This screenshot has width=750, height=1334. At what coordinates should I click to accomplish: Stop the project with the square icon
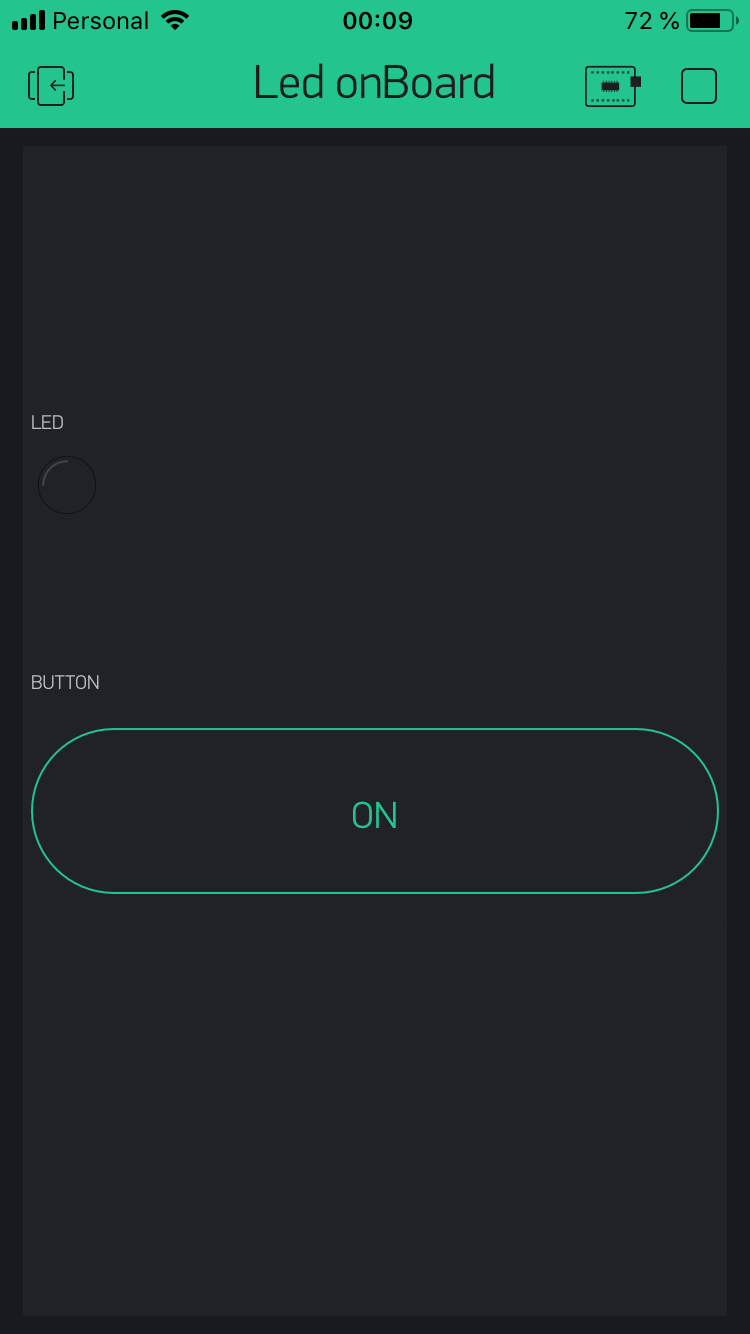tap(699, 86)
